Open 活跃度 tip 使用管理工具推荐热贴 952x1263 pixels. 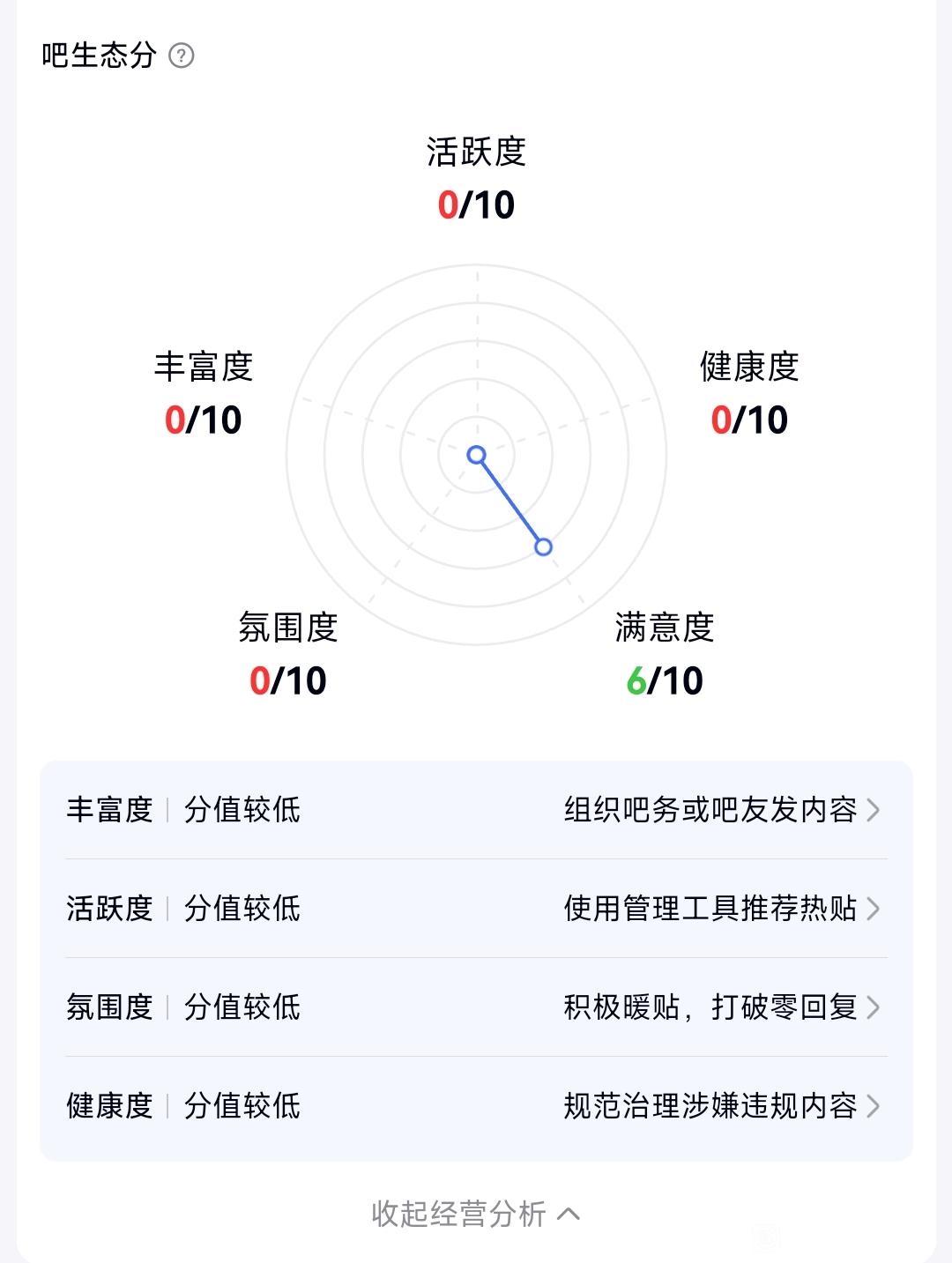721,909
